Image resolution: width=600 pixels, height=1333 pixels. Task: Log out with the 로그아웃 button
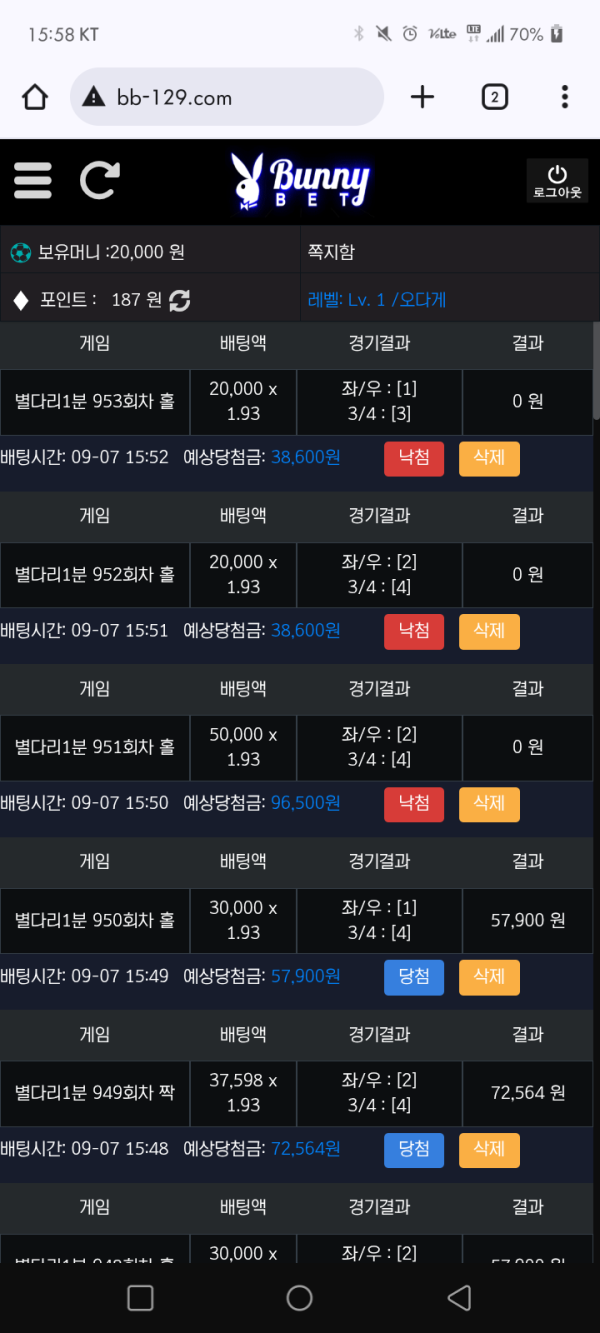click(557, 181)
